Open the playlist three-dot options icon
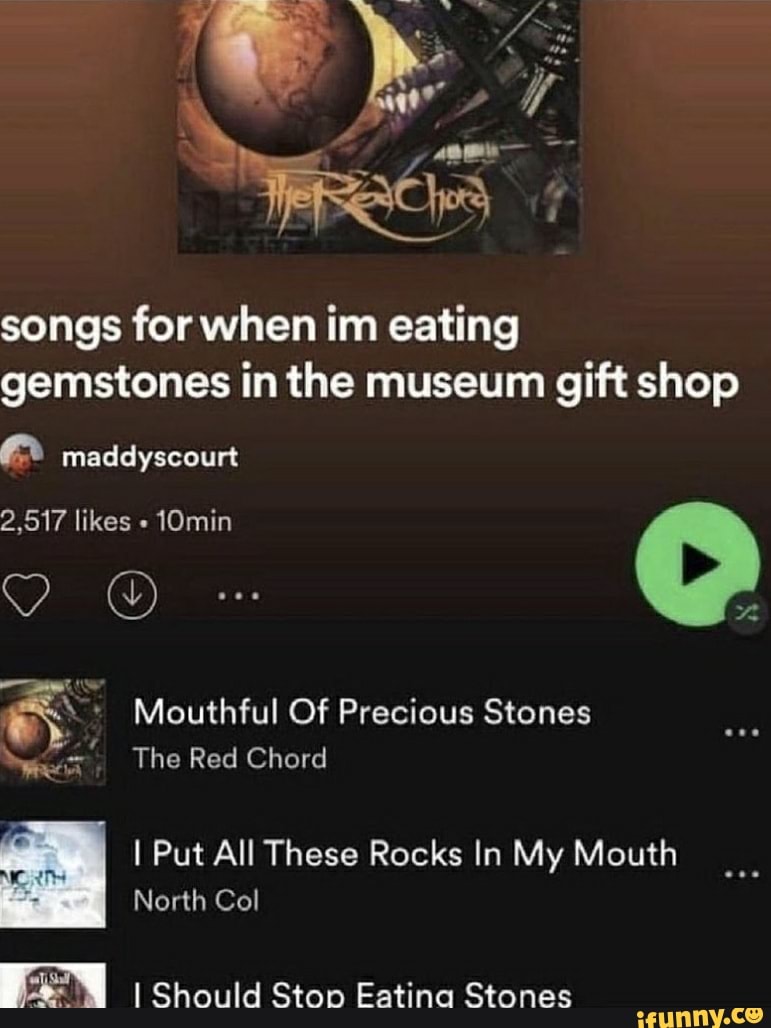The height and width of the screenshot is (1028, 771). [237, 595]
